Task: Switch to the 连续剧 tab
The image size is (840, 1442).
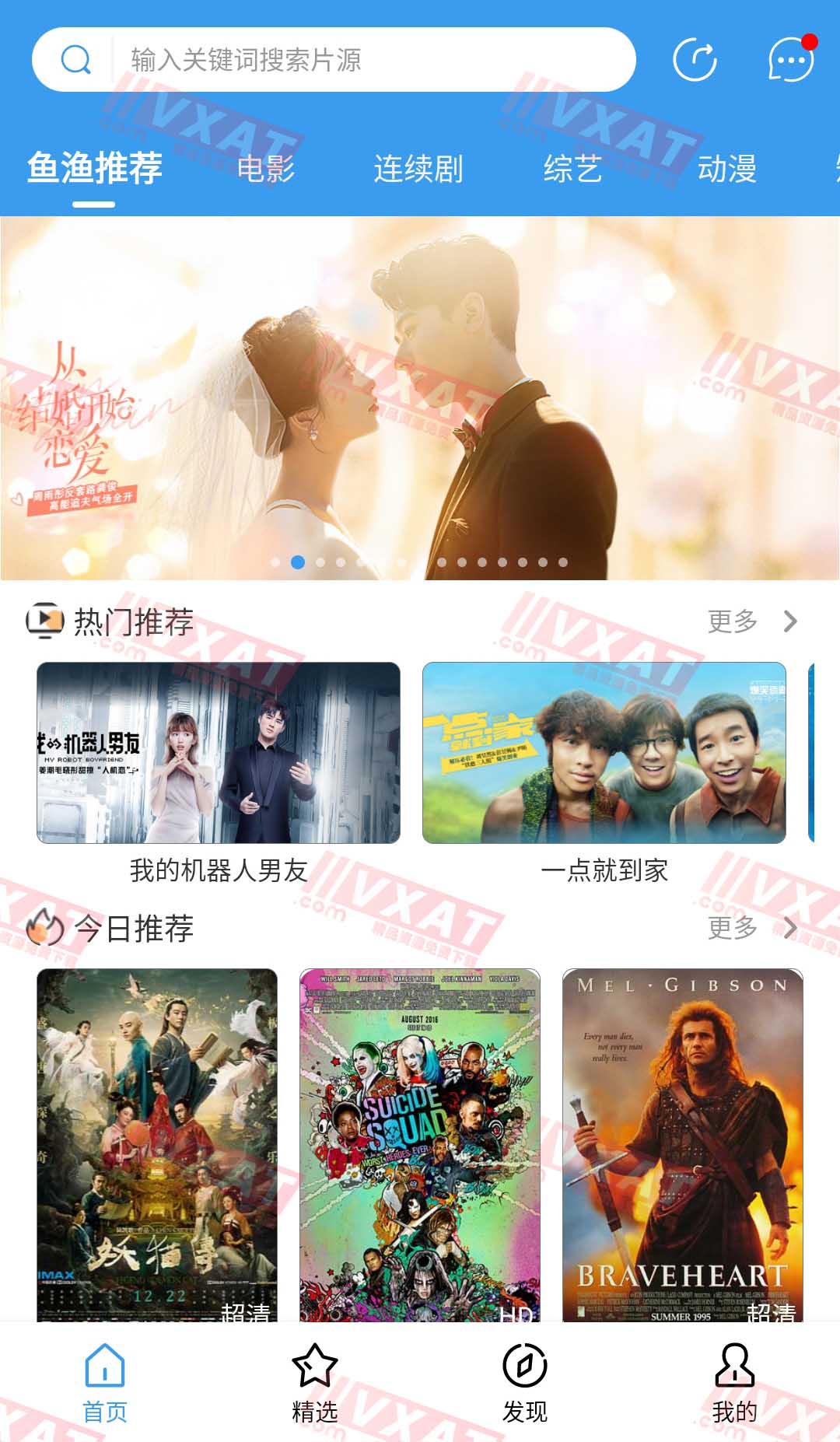Action: [418, 169]
